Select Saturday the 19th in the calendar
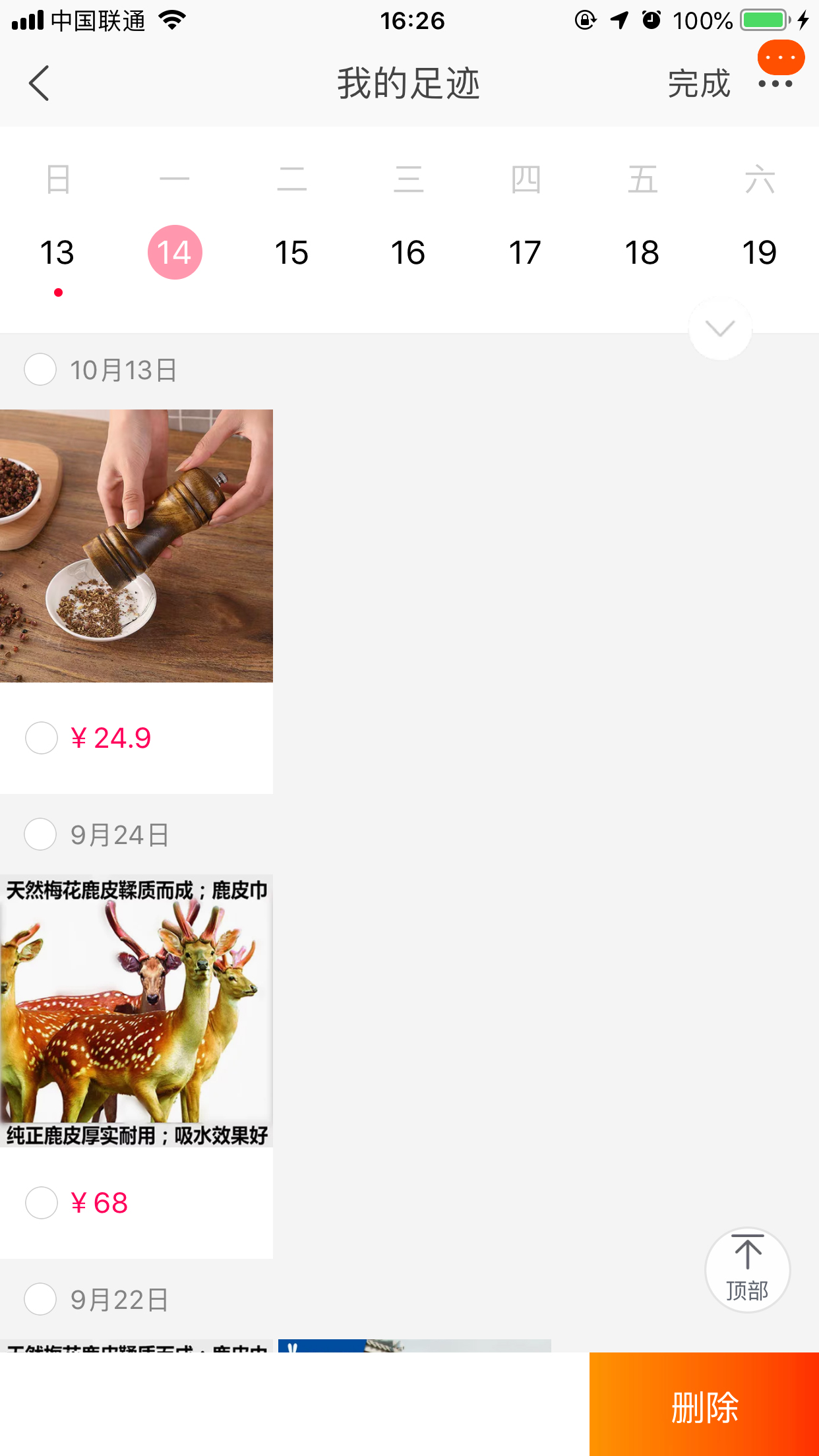Viewport: 819px width, 1456px height. pos(761,252)
